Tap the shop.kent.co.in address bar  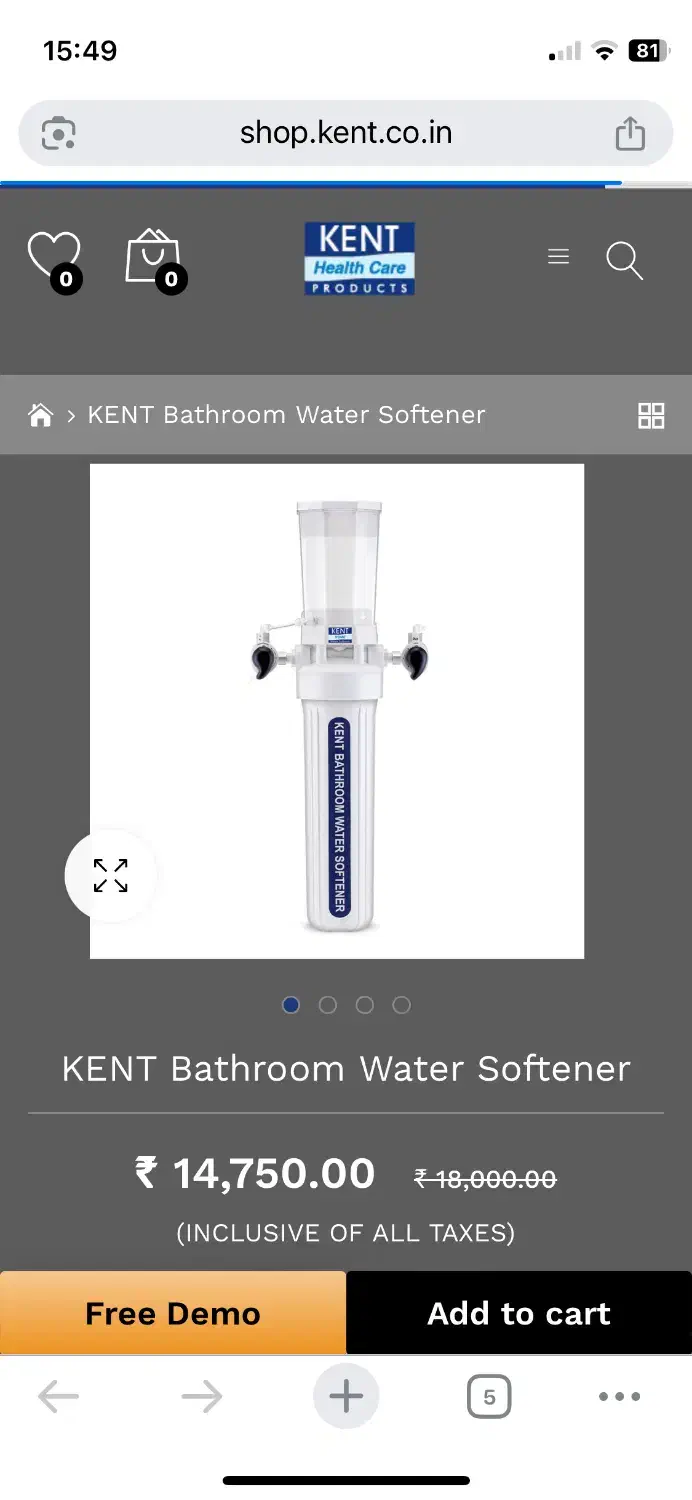pos(345,133)
